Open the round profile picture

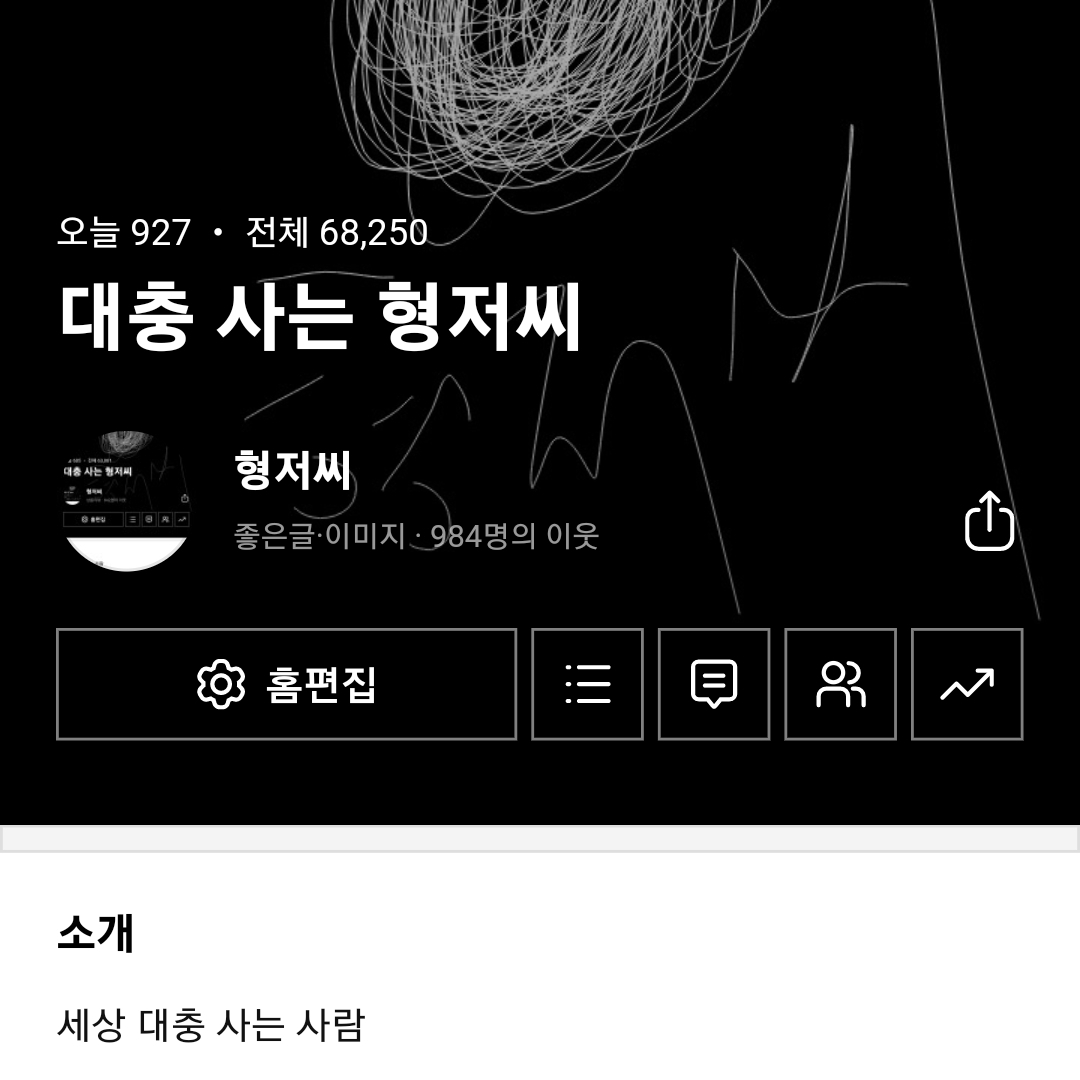[x=125, y=501]
